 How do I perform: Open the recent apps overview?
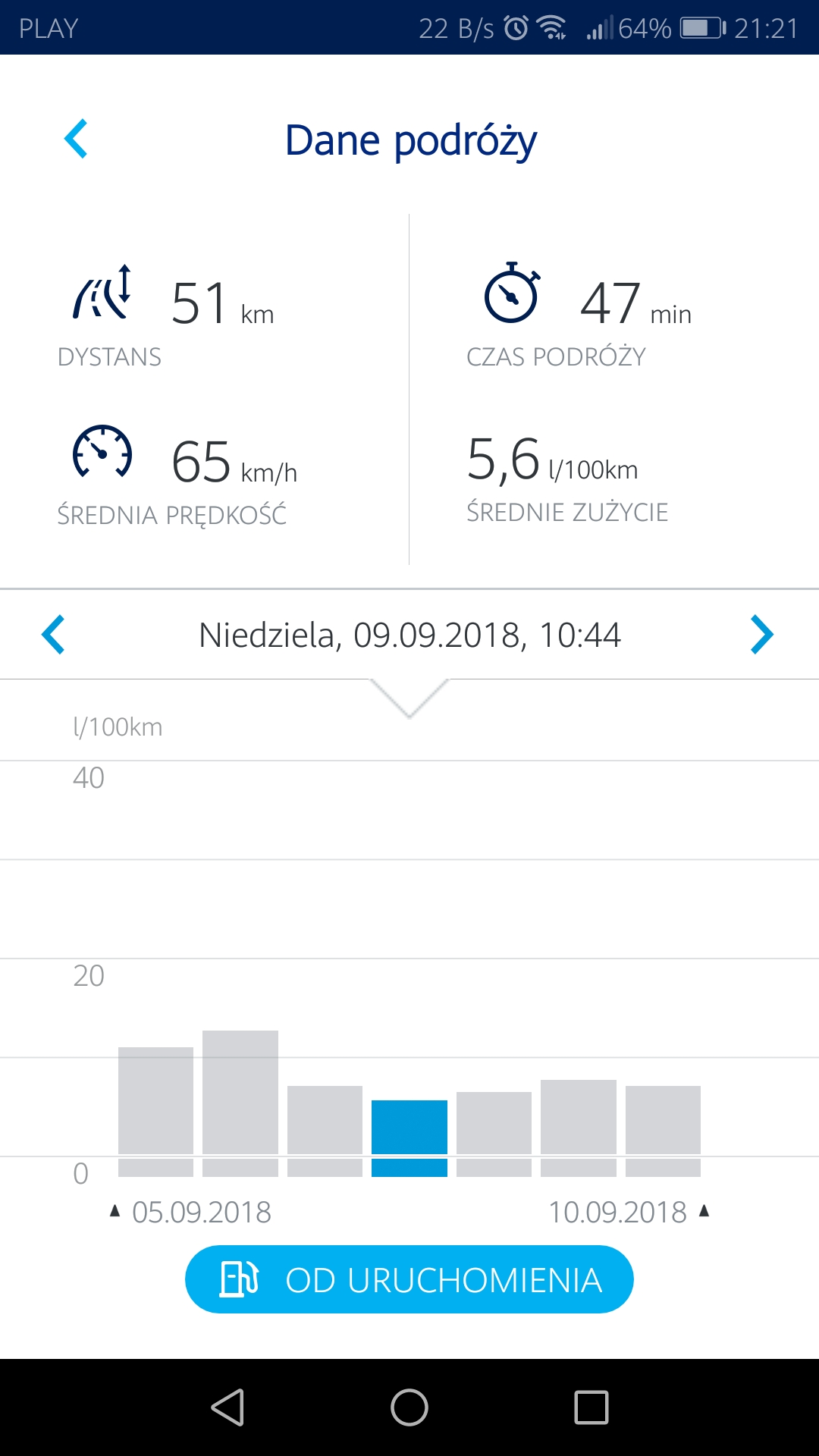click(591, 1407)
